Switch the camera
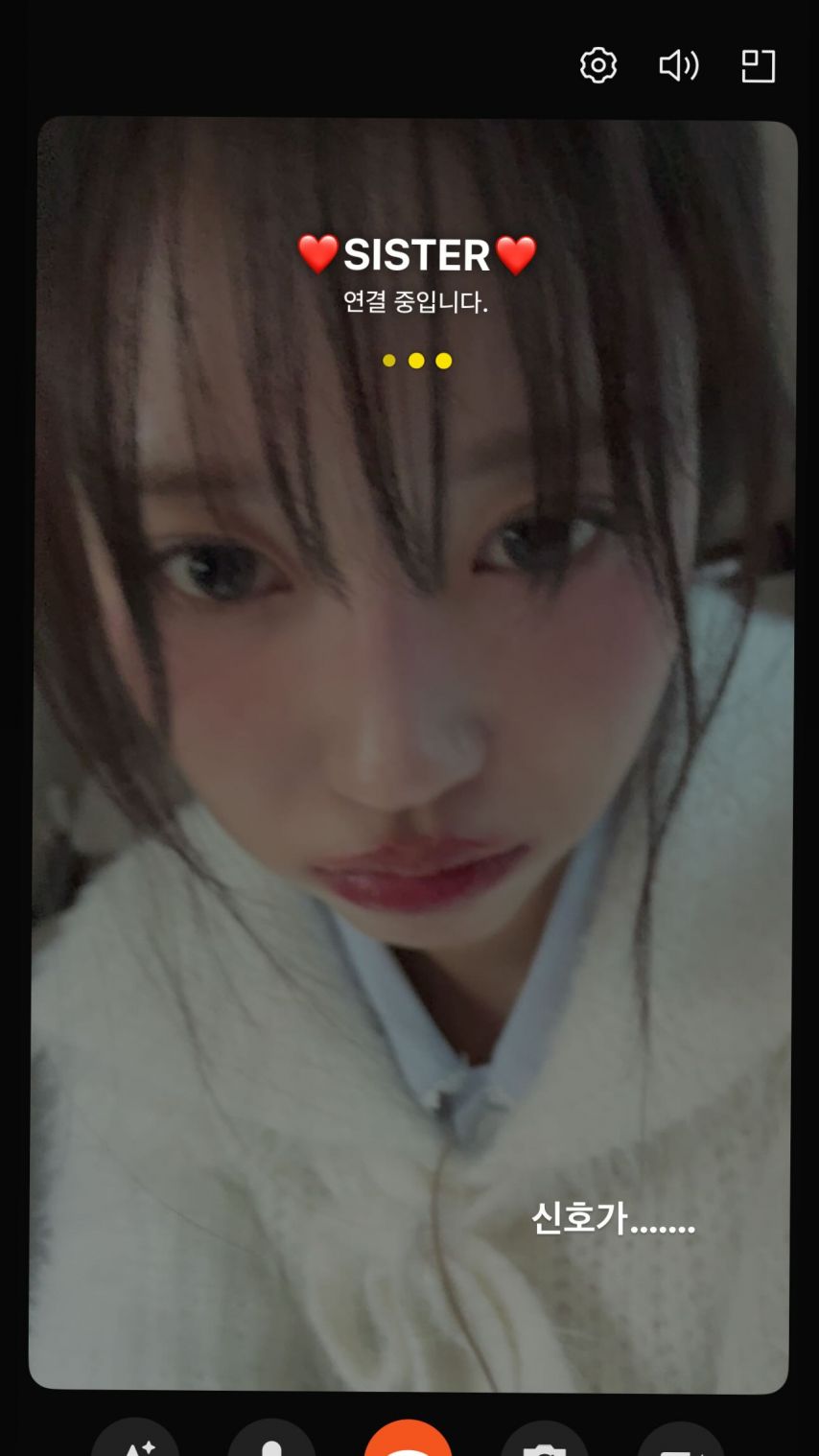 coord(545,1444)
